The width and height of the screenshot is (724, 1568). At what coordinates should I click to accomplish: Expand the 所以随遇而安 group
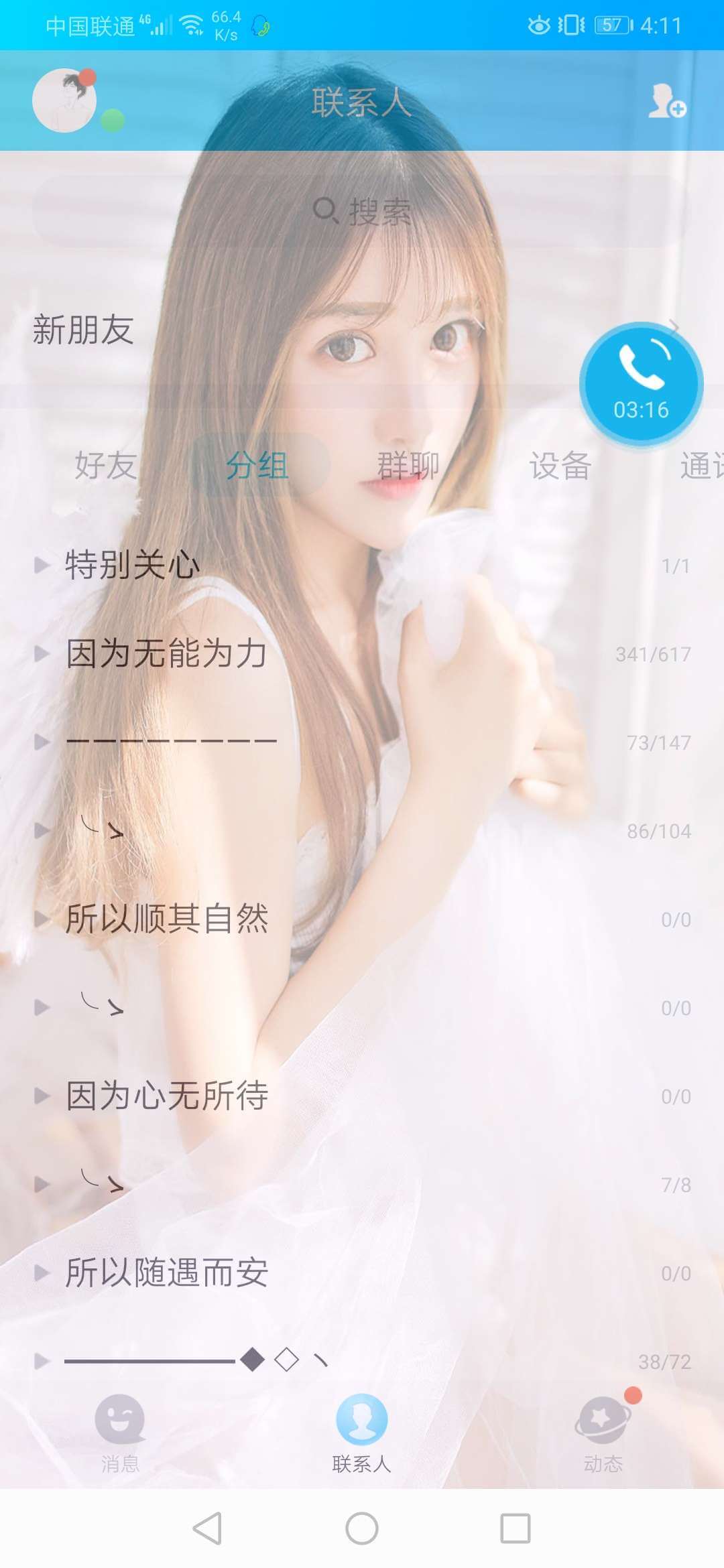(362, 1272)
